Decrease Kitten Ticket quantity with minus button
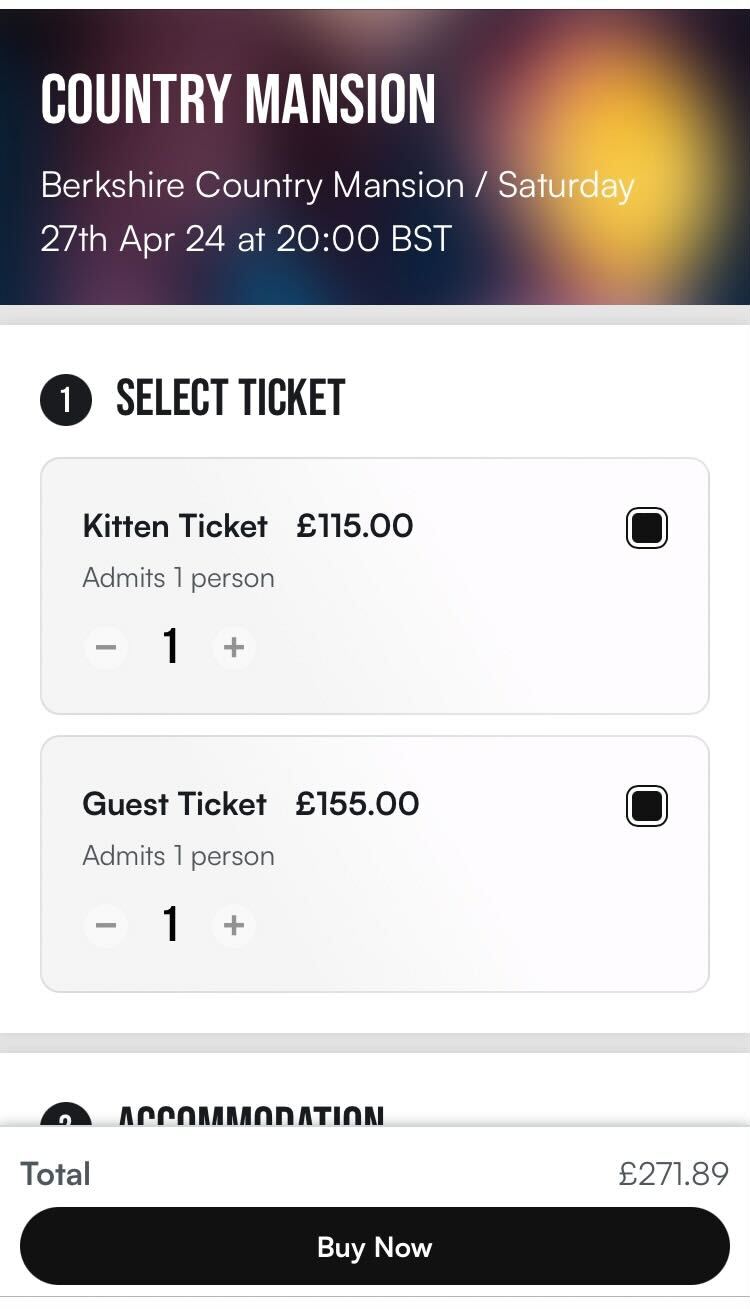Viewport: 750px width, 1309px height. coord(106,647)
